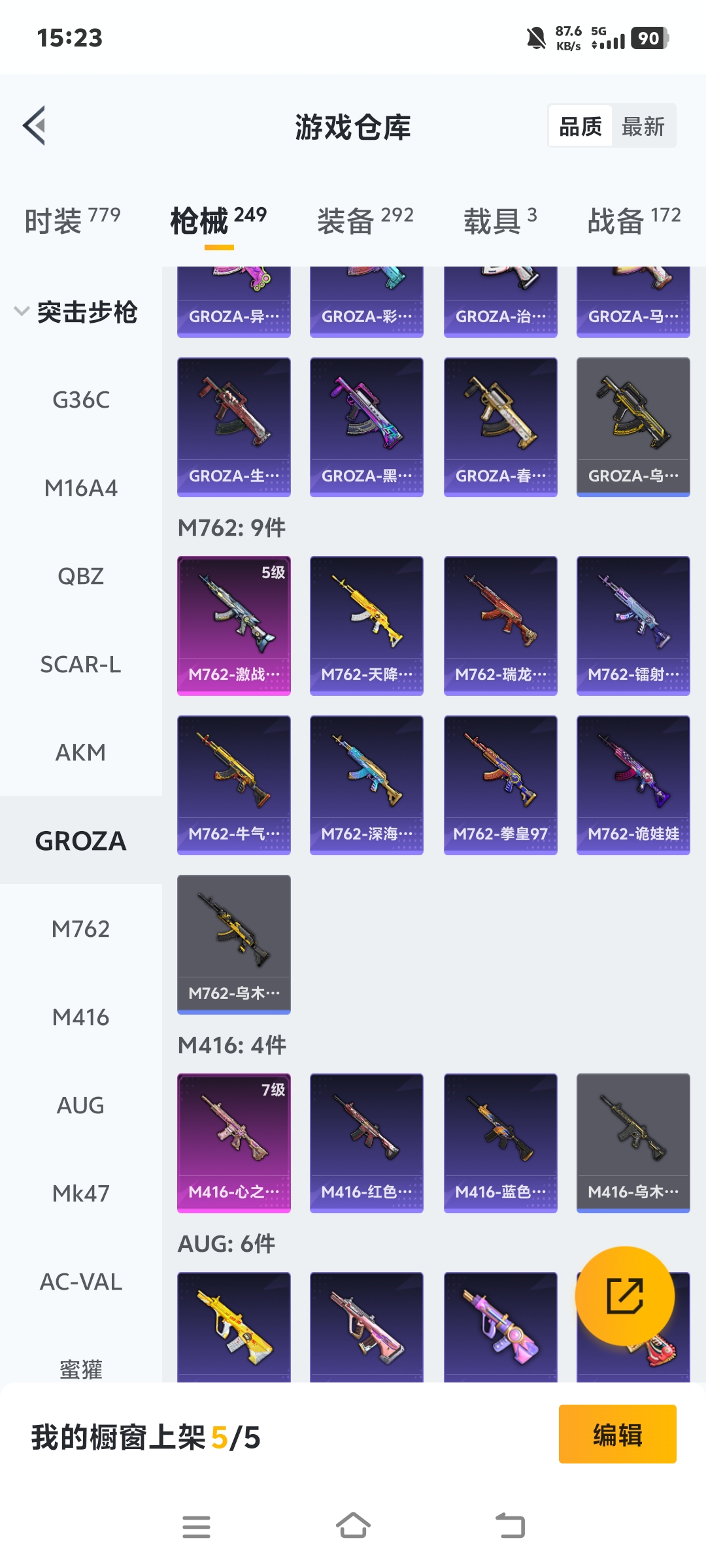Screen dimensions: 706x1568
Task: Open the M762-激战 level 5 skin
Action: [x=234, y=625]
